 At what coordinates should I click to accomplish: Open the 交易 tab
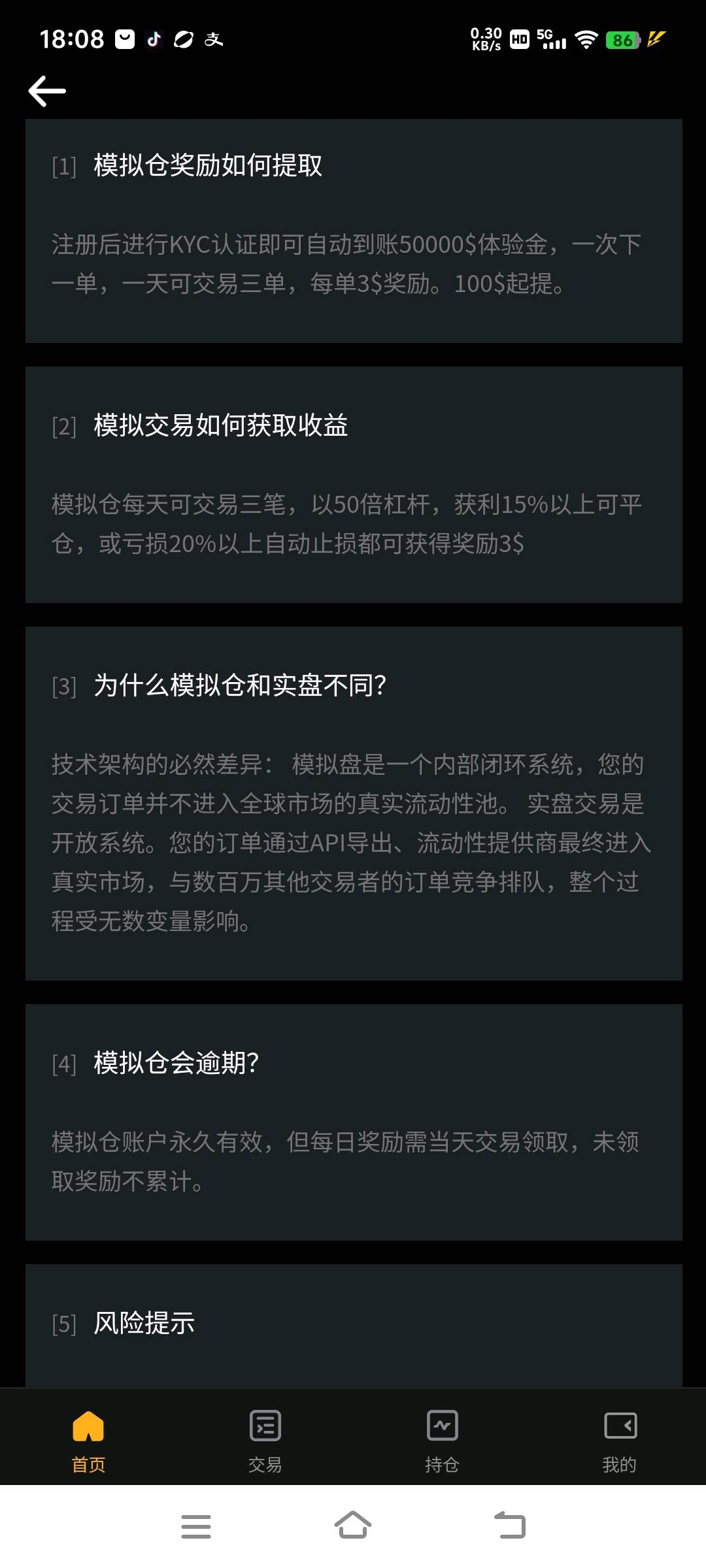tap(265, 1437)
